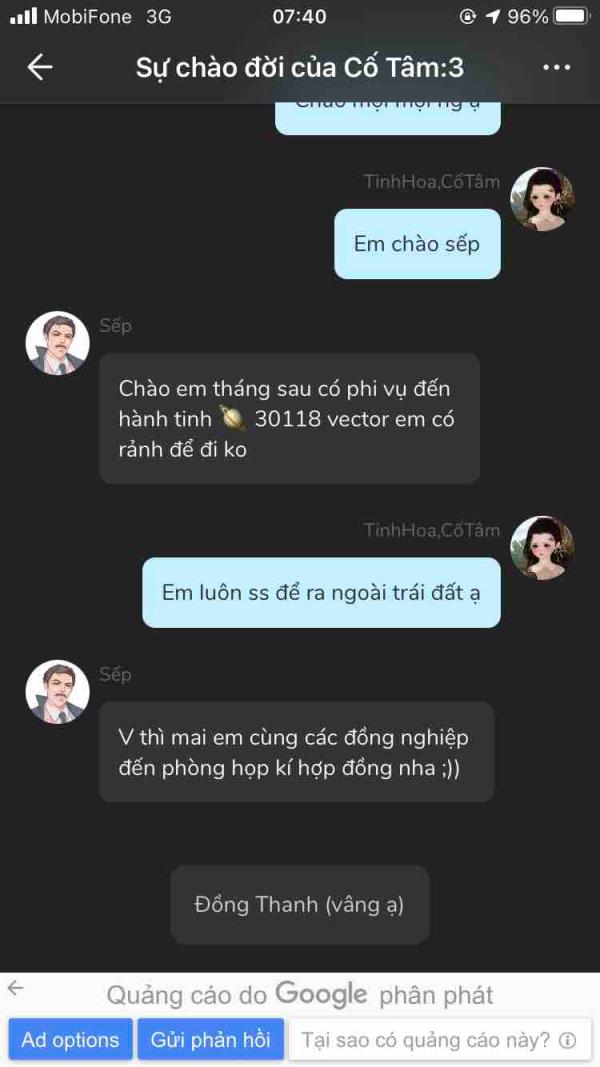Open Ad options
This screenshot has height=1067, width=600.
pyautogui.click(x=70, y=1039)
